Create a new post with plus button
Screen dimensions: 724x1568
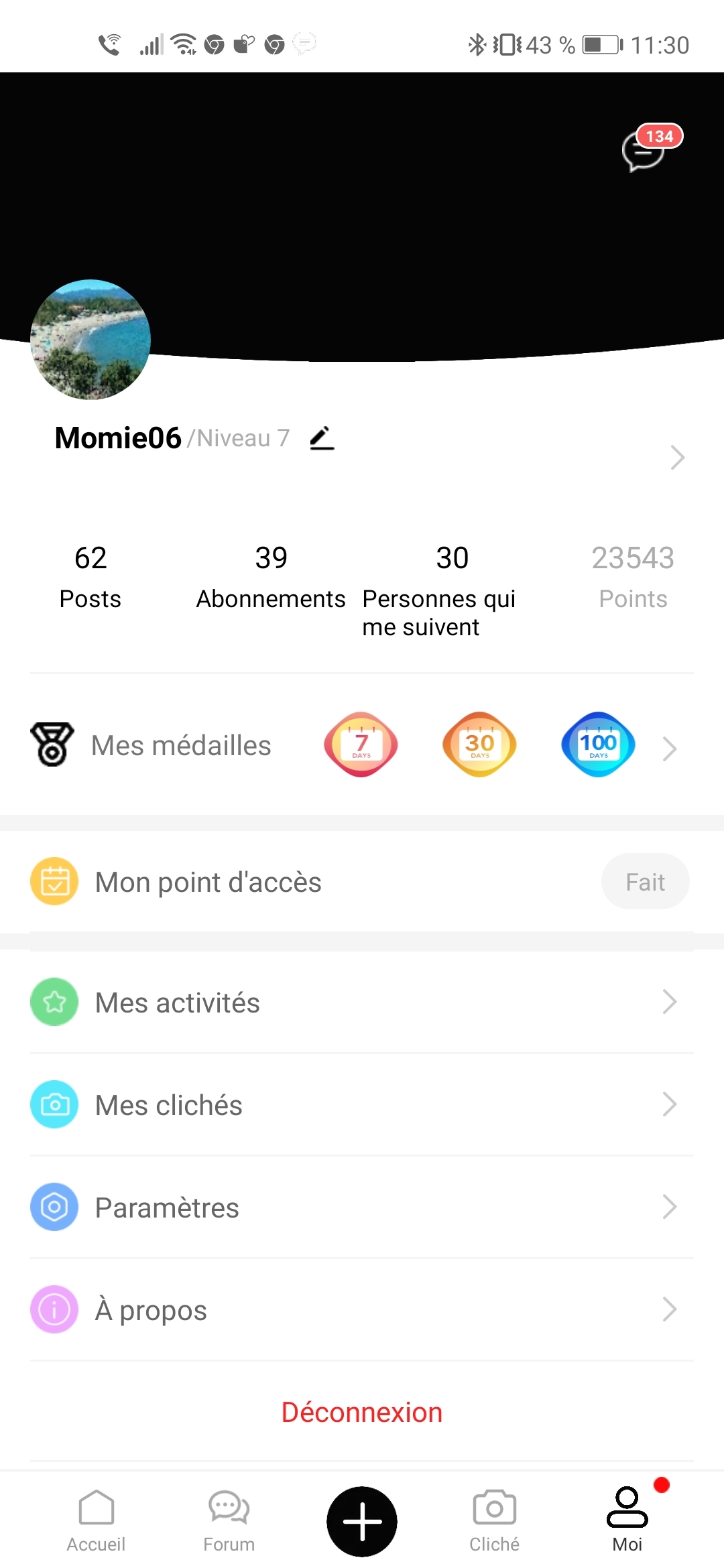[362, 1521]
